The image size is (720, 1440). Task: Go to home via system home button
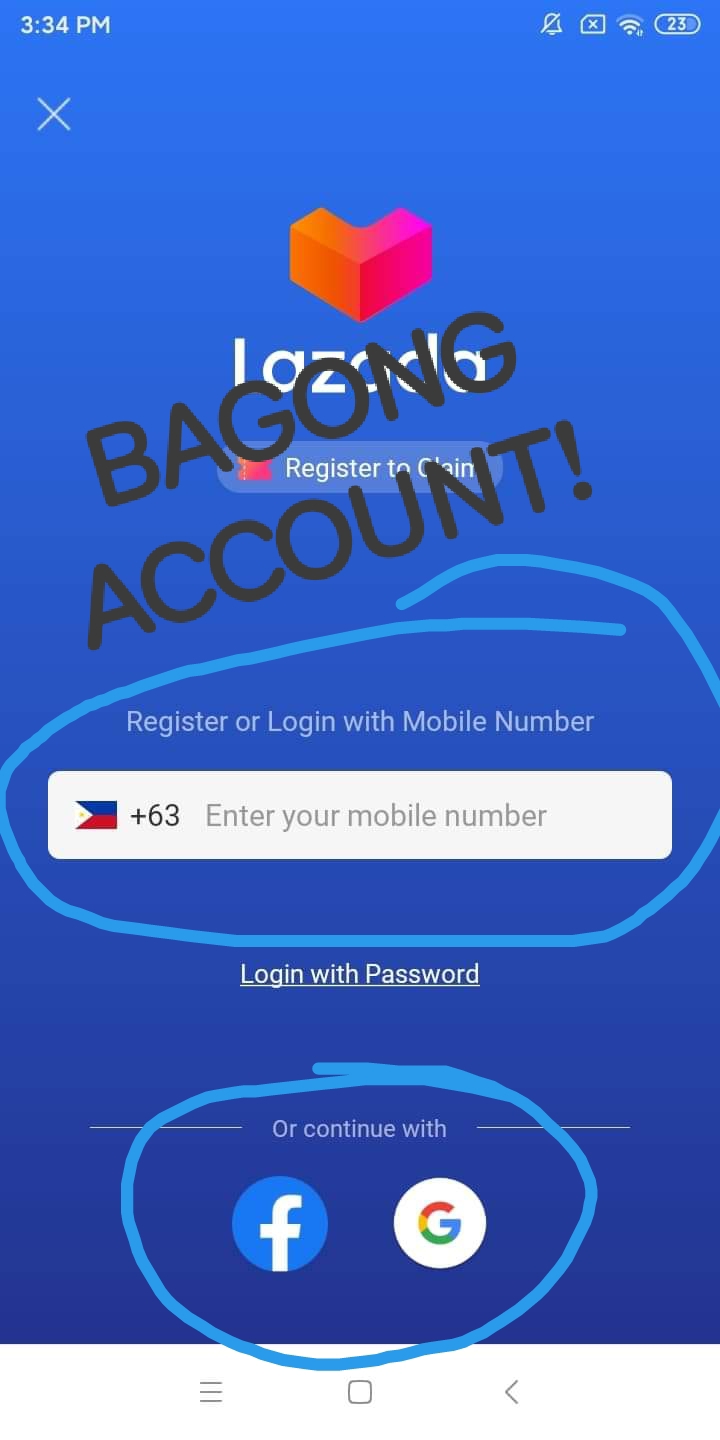[360, 1391]
